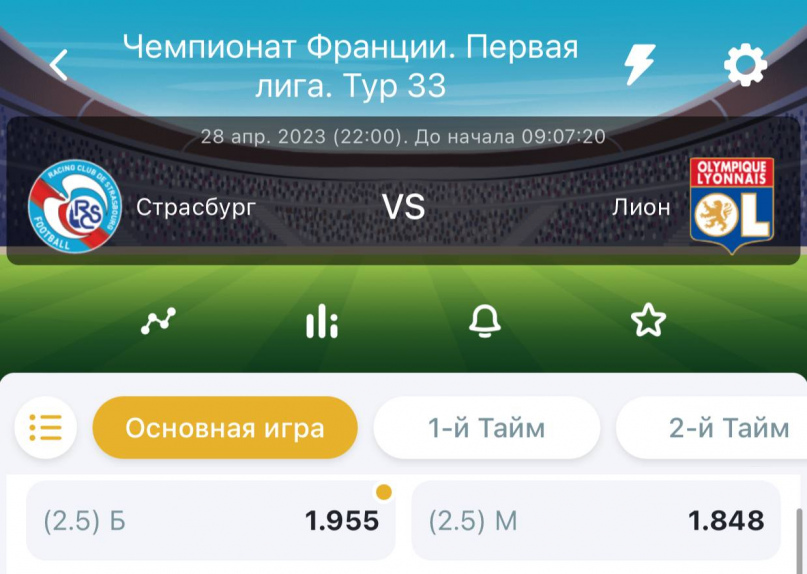View match statistics bars icon

321,321
